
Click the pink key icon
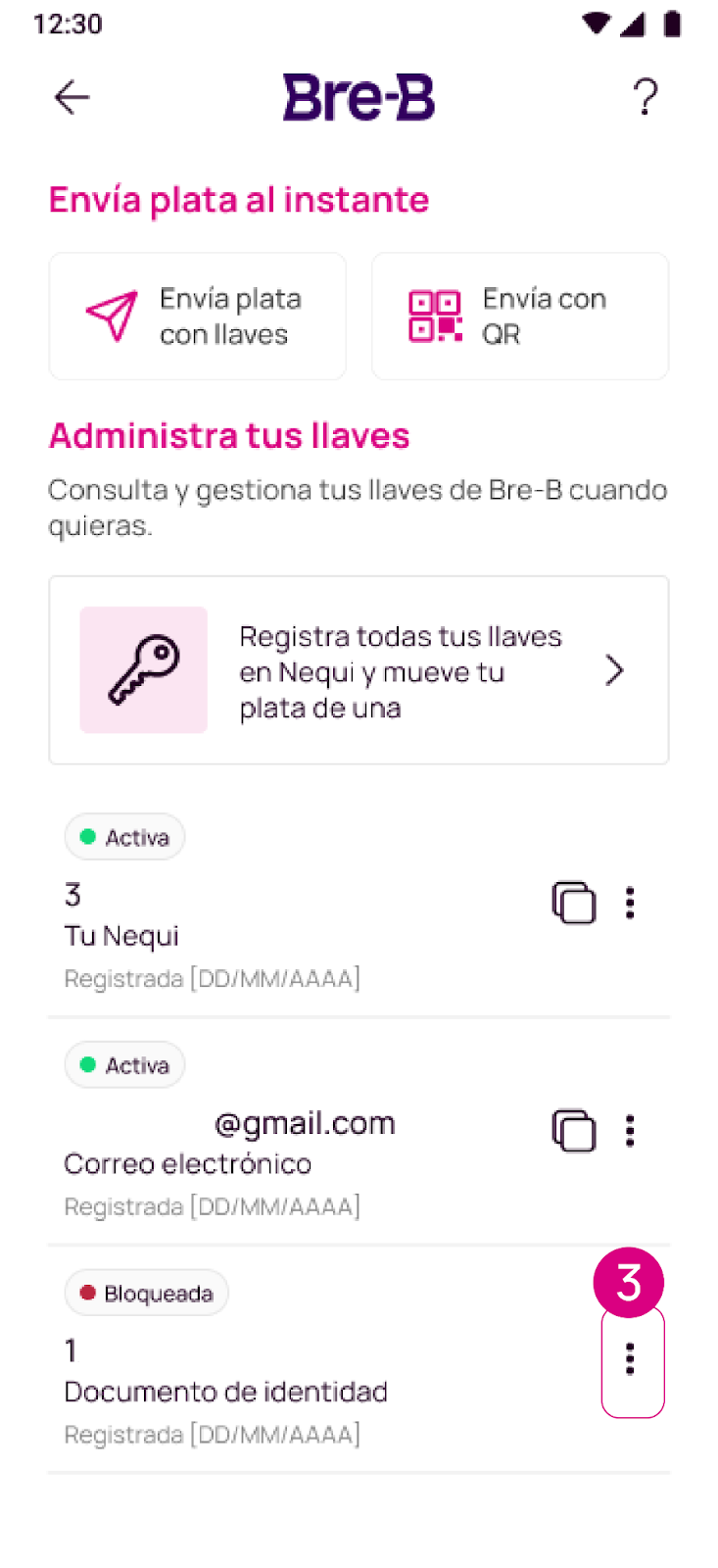click(x=143, y=669)
